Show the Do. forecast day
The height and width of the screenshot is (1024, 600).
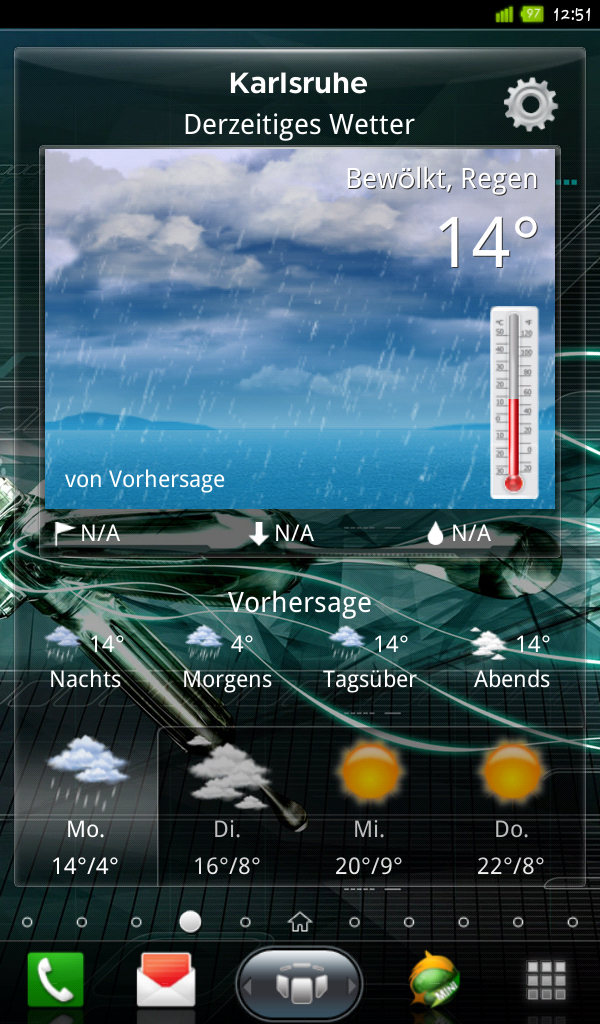pos(511,806)
